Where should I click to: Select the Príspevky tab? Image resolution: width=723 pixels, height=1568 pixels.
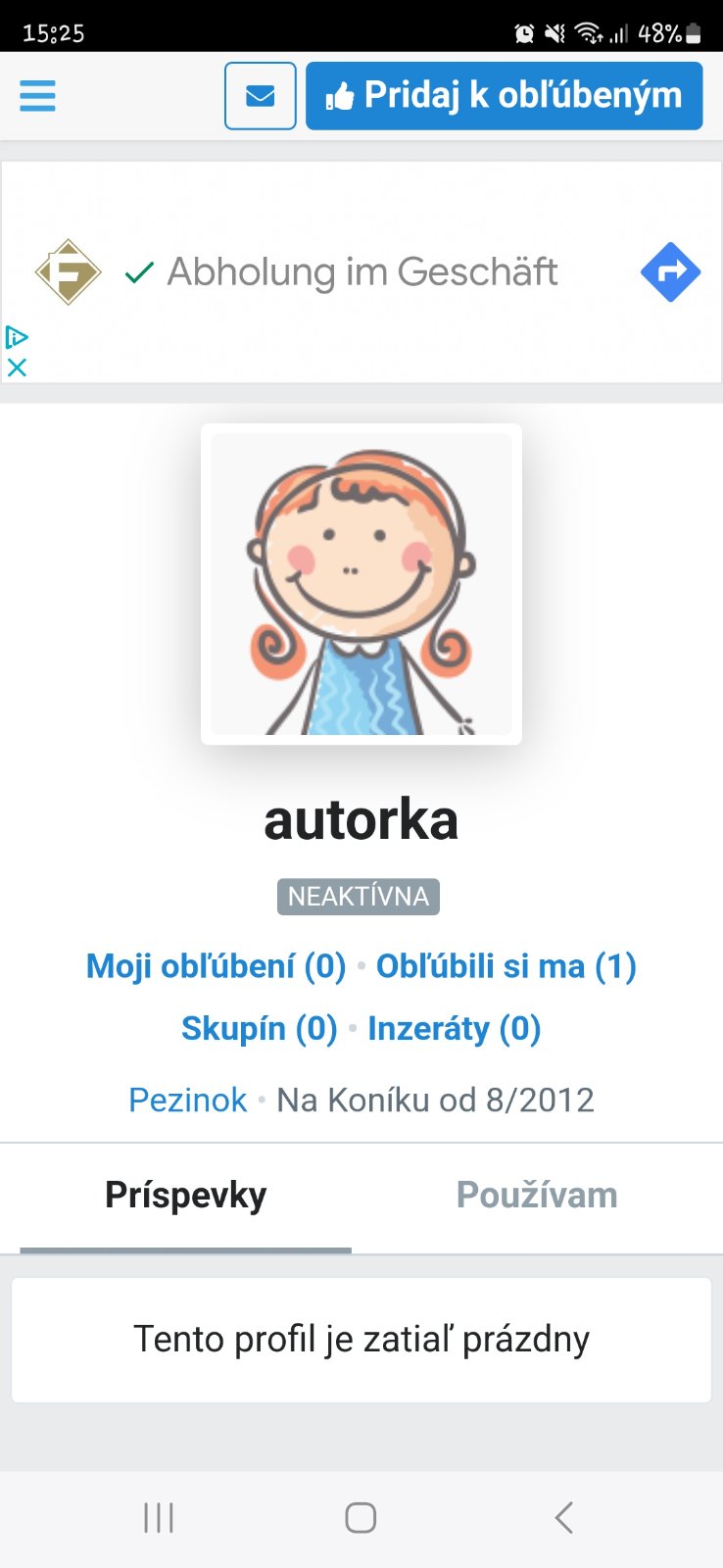[185, 1196]
